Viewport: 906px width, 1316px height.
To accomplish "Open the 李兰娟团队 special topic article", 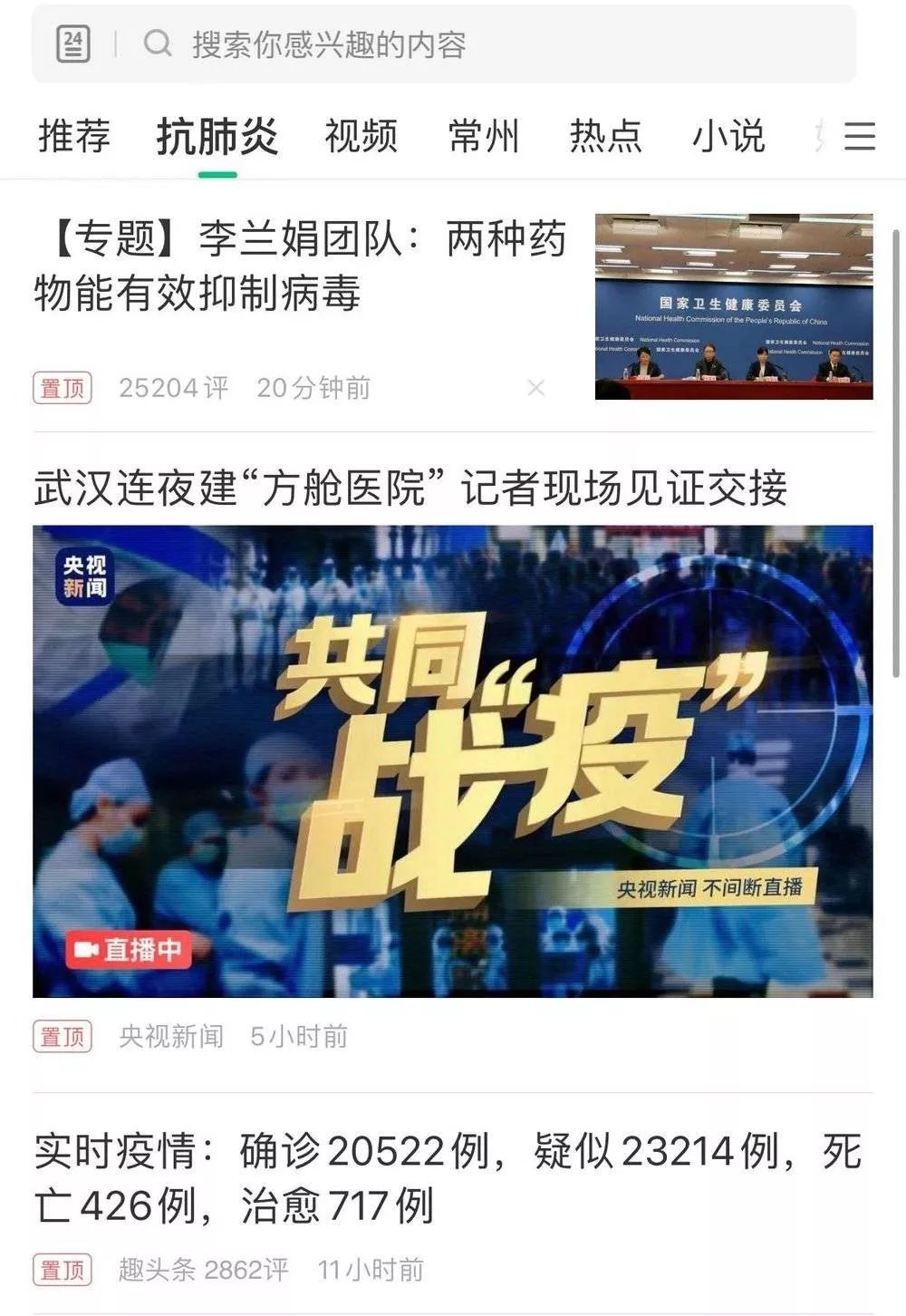I will tap(299, 265).
